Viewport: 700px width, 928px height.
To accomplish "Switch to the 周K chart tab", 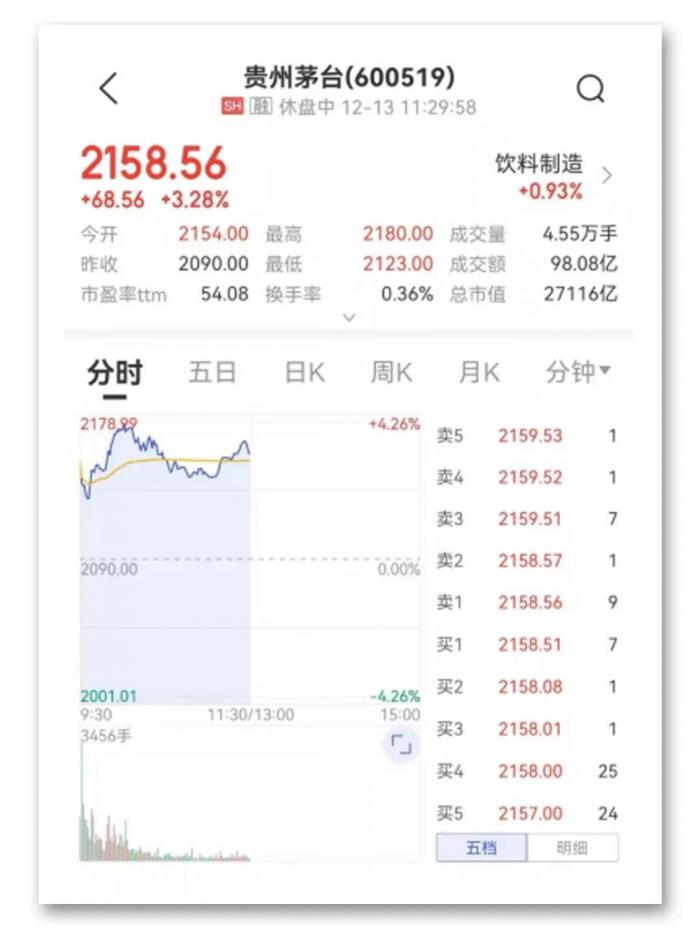I will (x=391, y=373).
